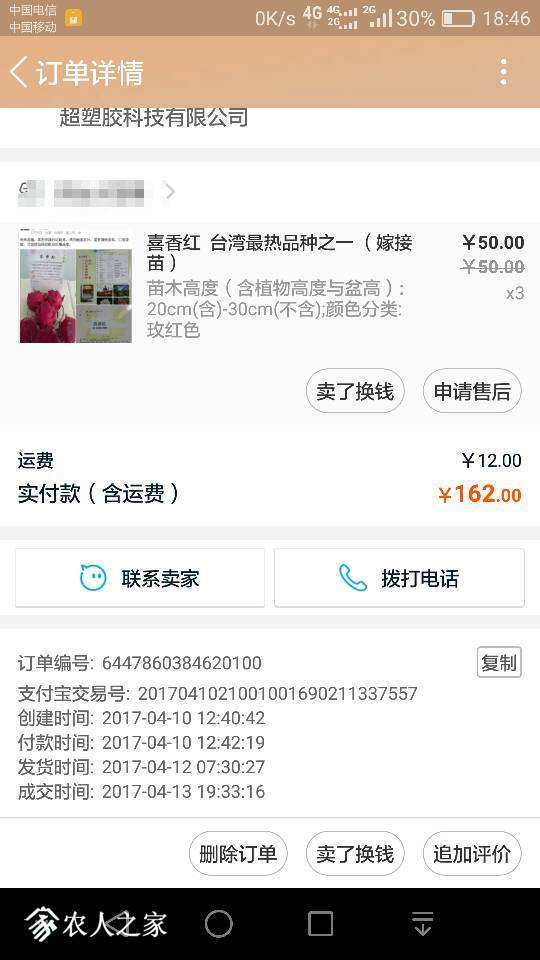Copy the order number with 复制
The height and width of the screenshot is (960, 540).
pos(499,662)
